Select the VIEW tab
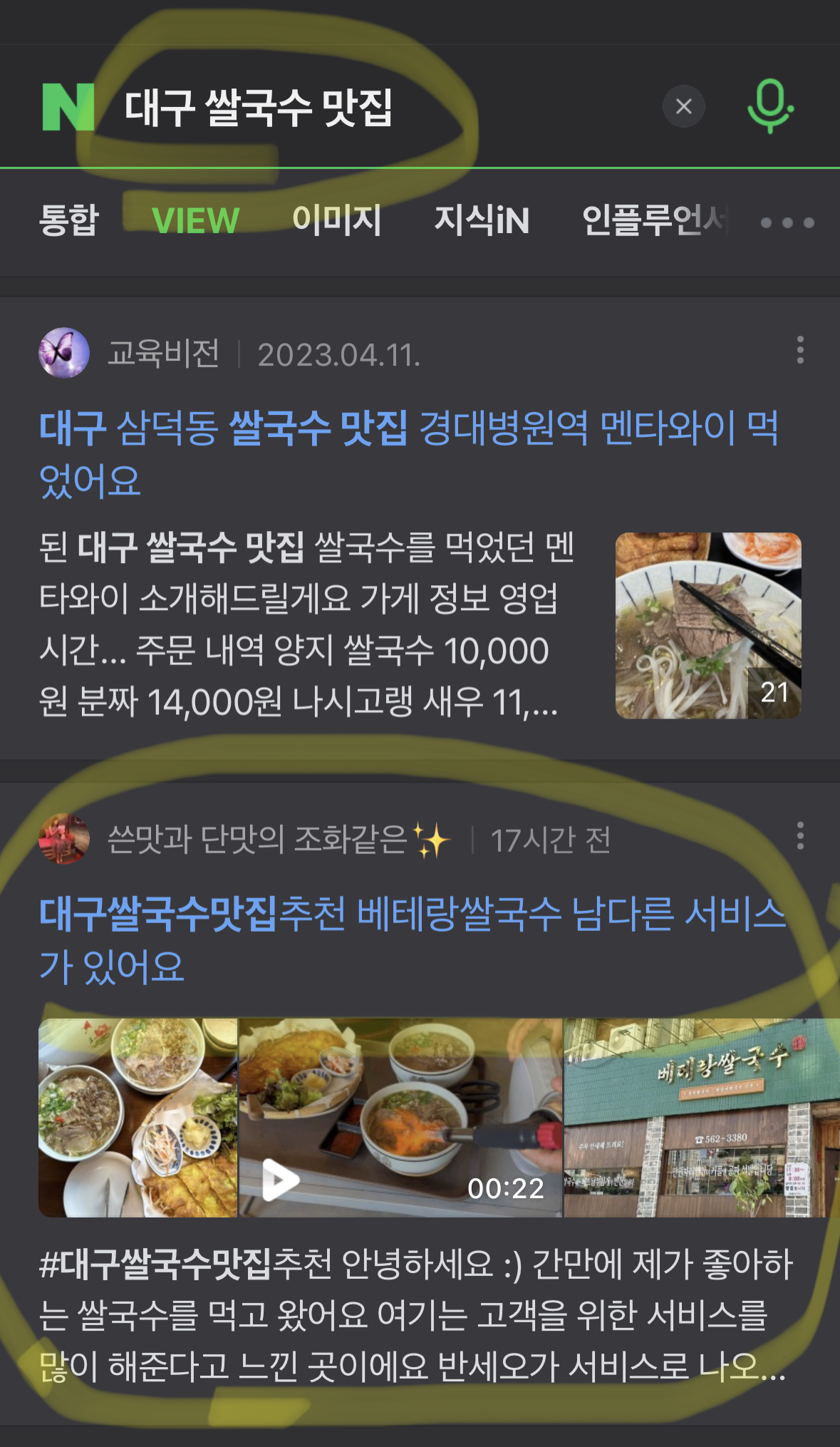 click(195, 220)
